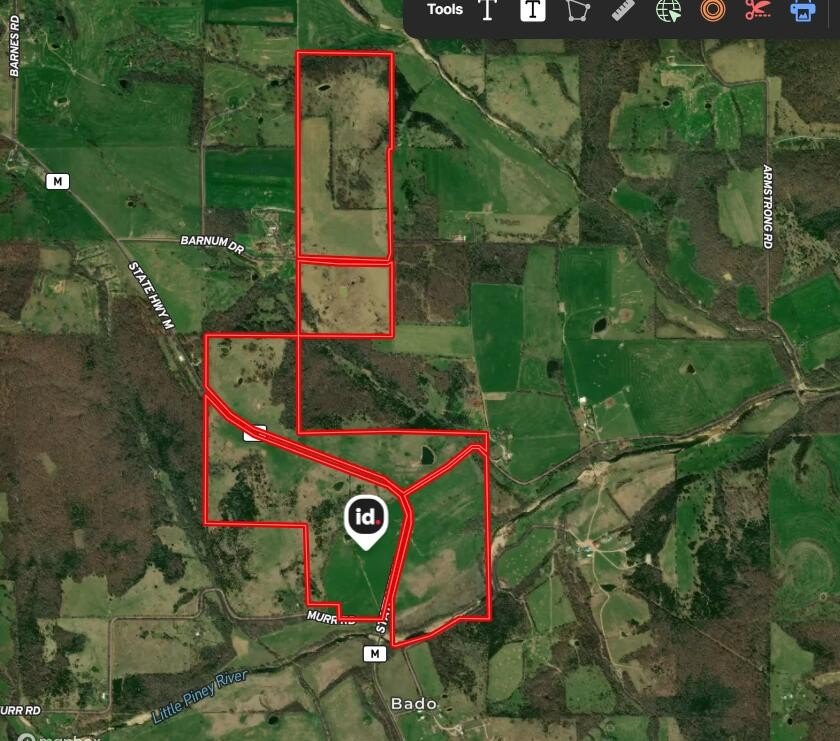Pick the scissors cut tool
The image size is (840, 741).
[x=756, y=11]
